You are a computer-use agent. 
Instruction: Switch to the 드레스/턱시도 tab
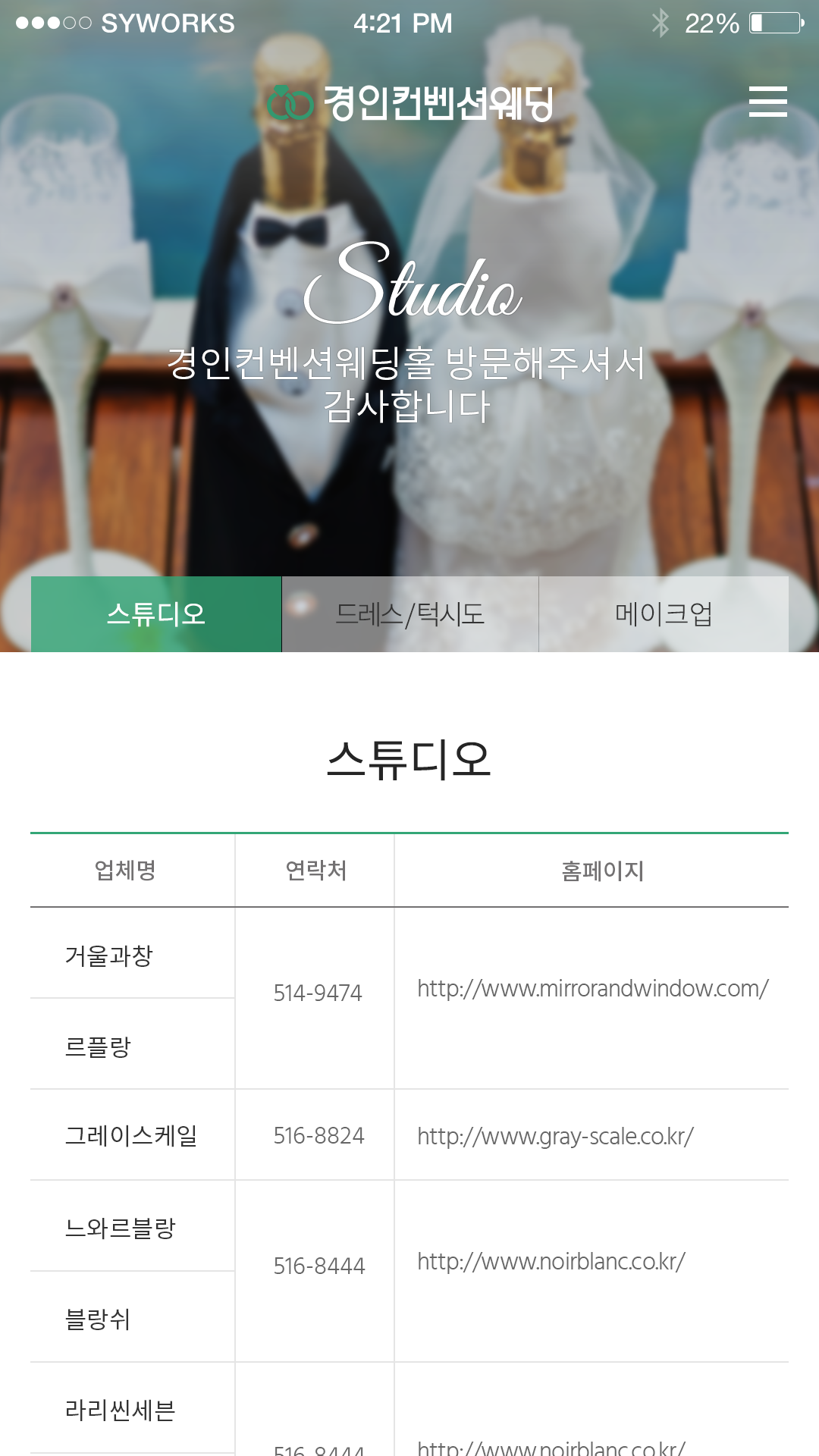(x=409, y=613)
